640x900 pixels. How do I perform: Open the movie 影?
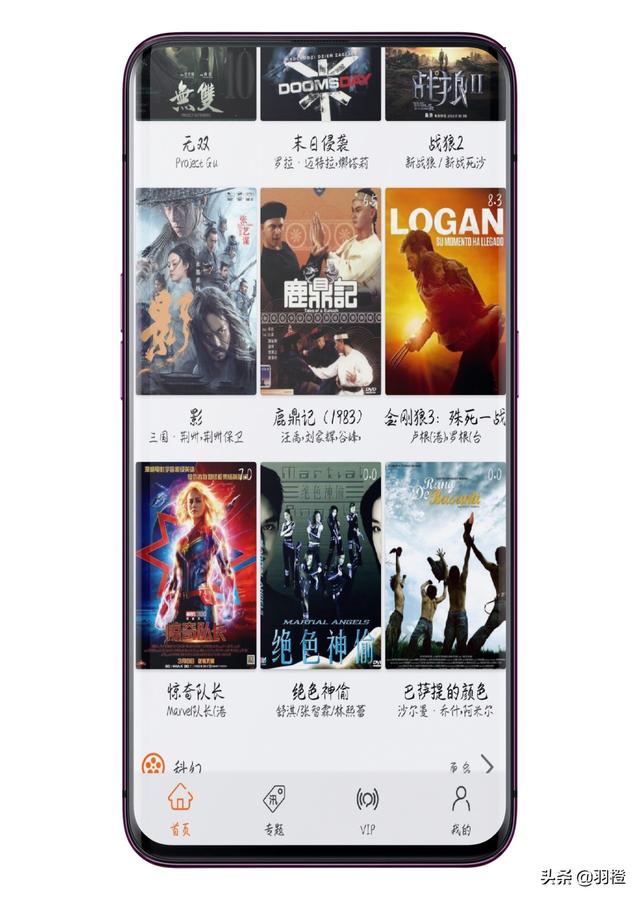tap(196, 291)
